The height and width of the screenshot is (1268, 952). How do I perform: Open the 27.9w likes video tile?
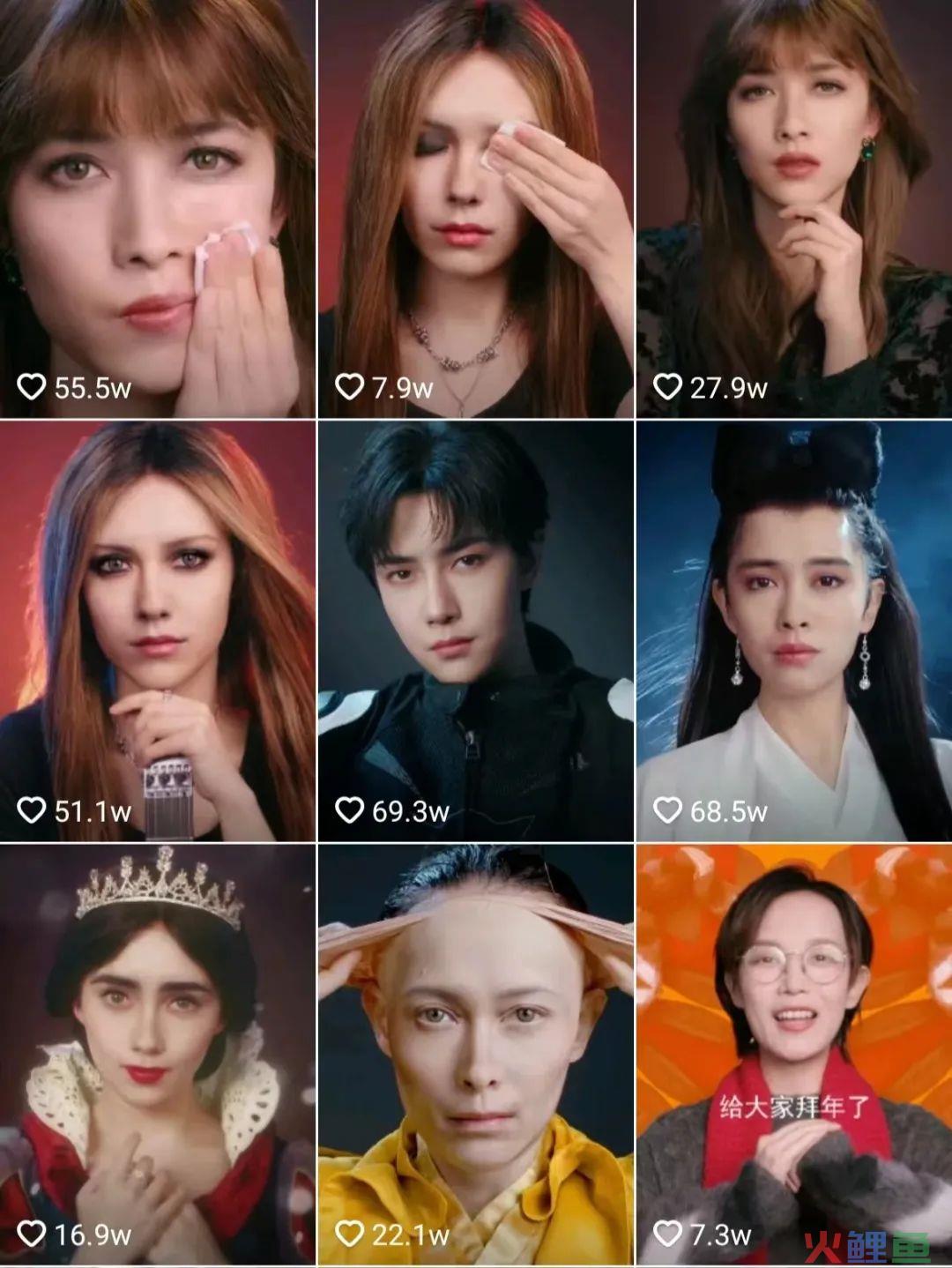pos(794,208)
